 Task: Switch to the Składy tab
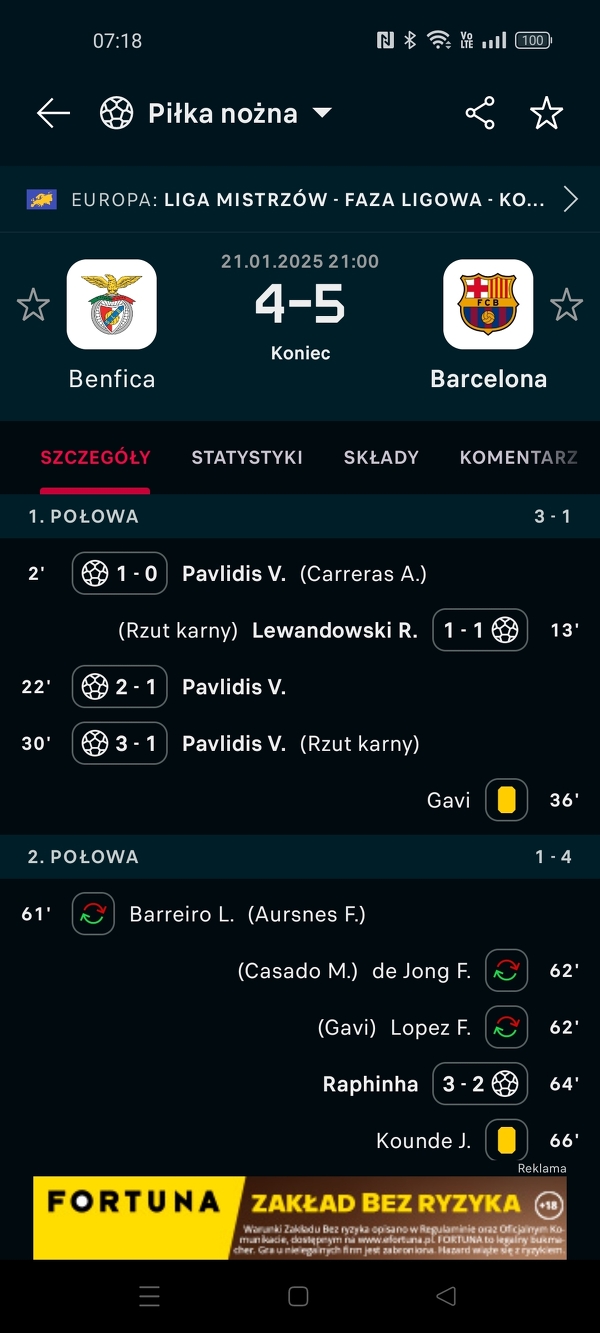[x=381, y=458]
